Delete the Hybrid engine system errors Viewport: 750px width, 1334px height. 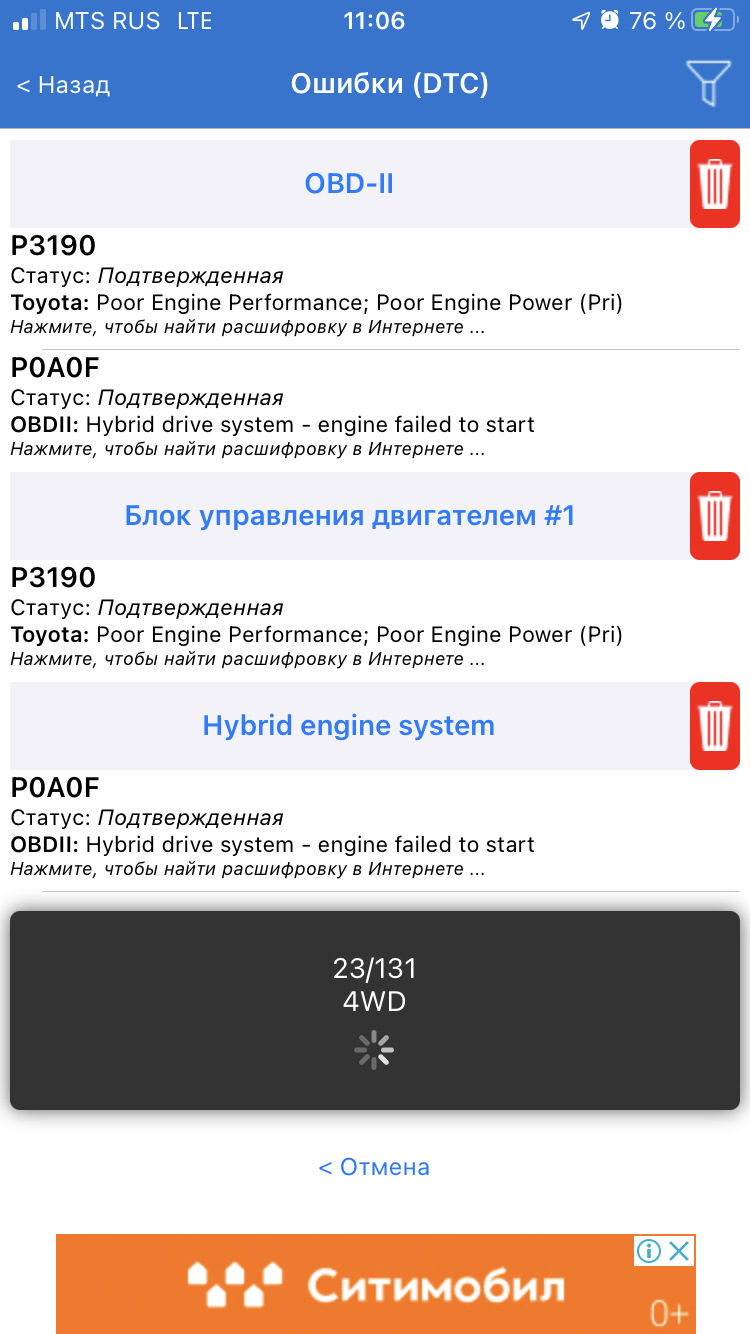714,726
